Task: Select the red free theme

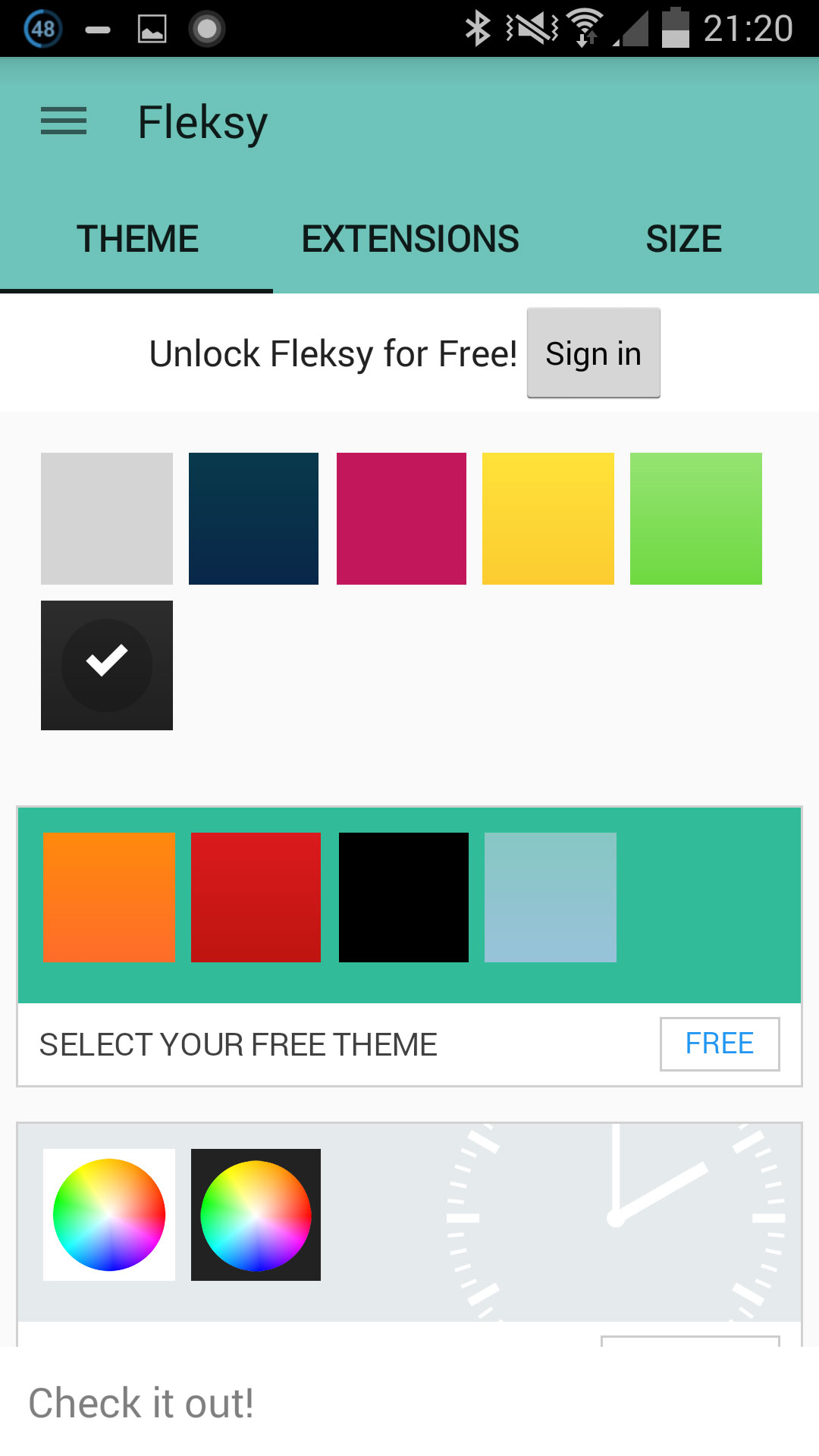Action: tap(256, 897)
